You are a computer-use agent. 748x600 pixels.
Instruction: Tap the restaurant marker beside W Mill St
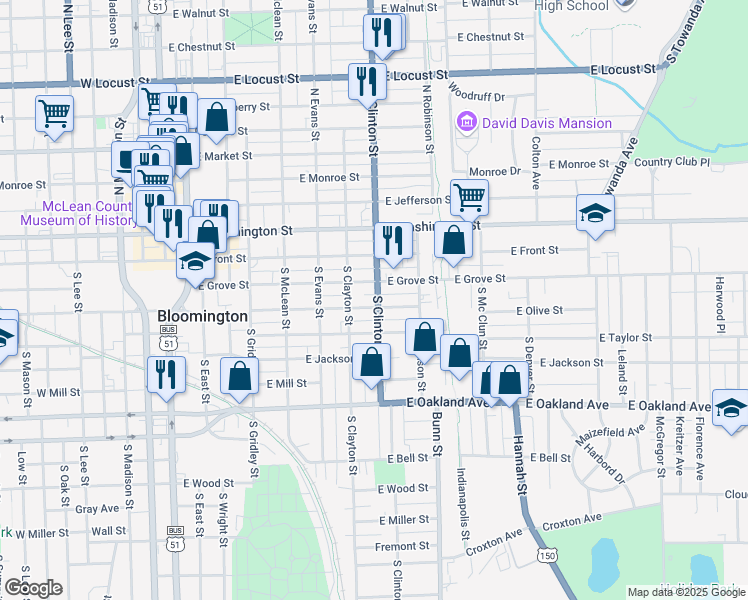click(165, 375)
